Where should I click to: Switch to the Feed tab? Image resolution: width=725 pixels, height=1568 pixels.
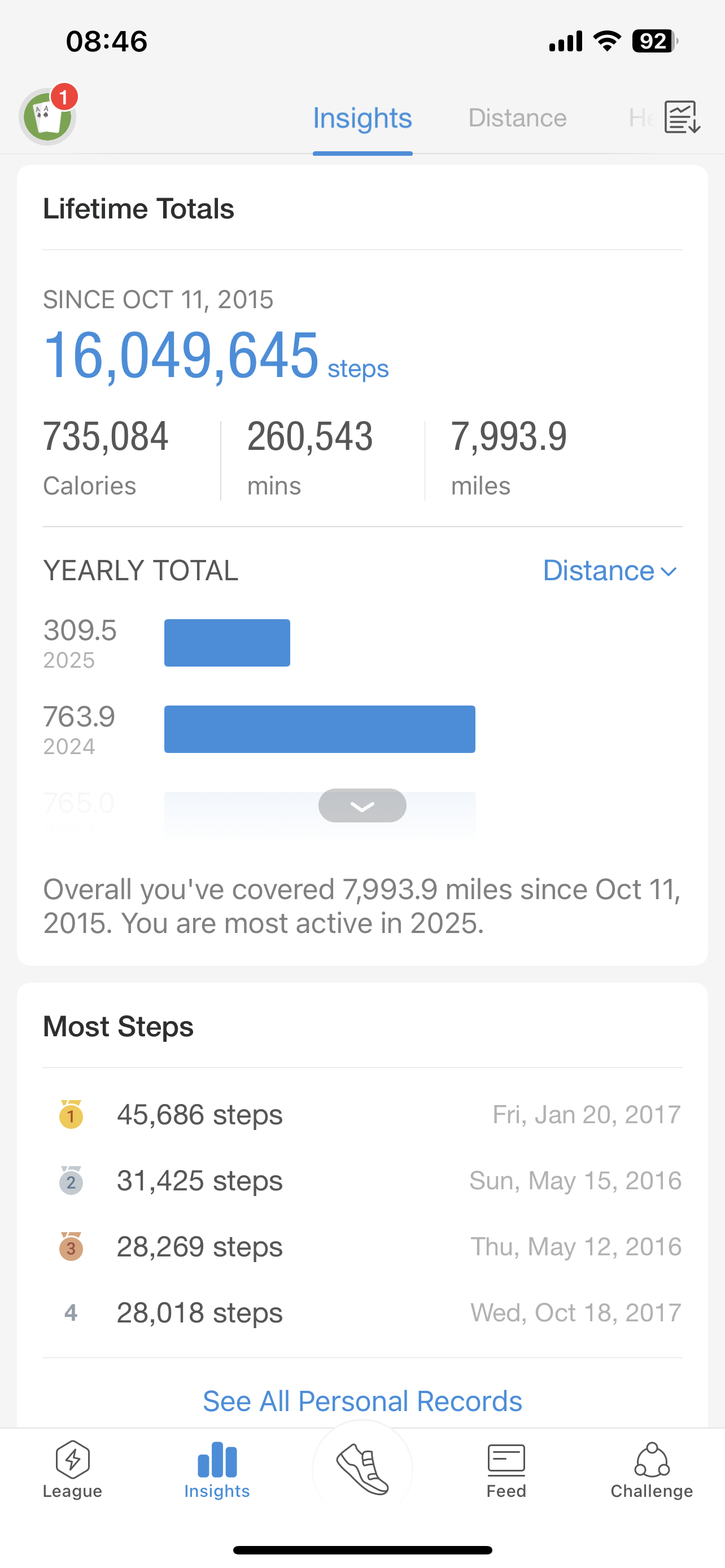click(506, 1469)
